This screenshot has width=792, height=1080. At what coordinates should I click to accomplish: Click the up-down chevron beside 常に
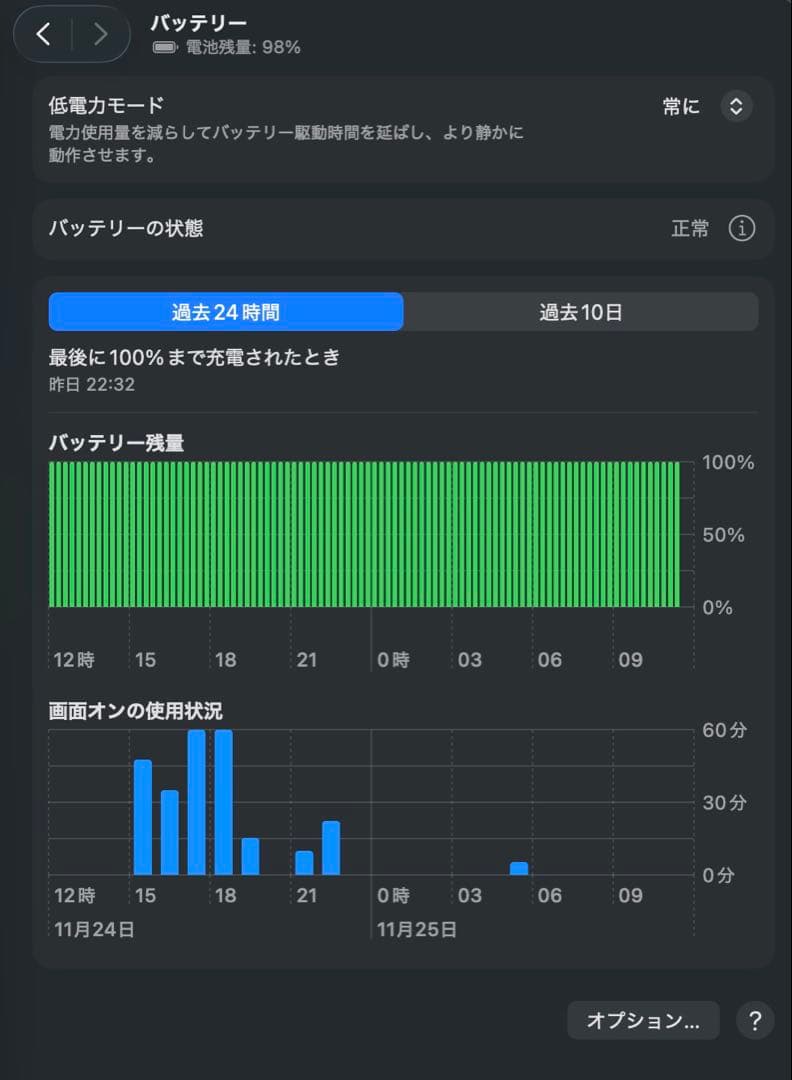tap(736, 106)
